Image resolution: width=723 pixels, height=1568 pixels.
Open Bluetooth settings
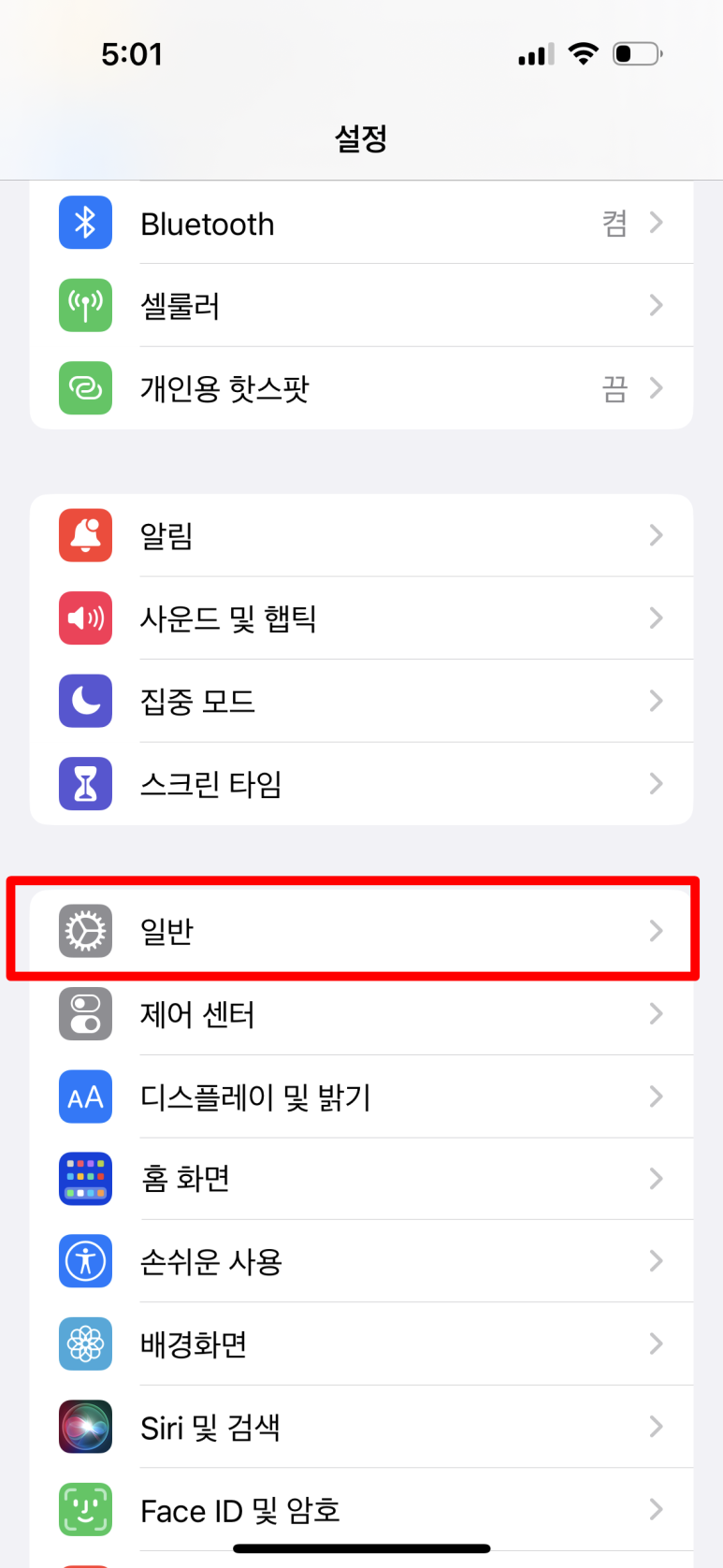(x=361, y=223)
